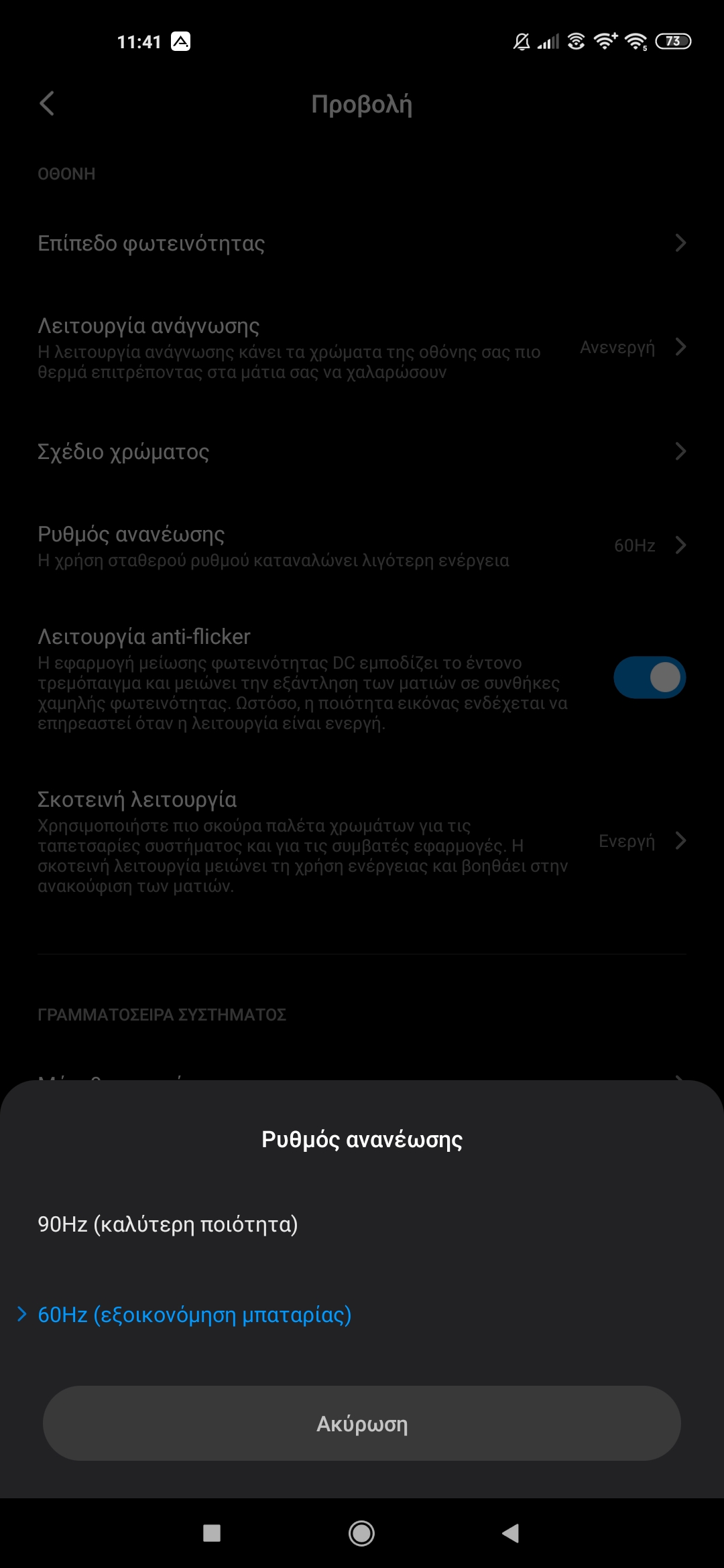Image resolution: width=724 pixels, height=1568 pixels.
Task: Tap the Ακύρωση button to cancel
Action: coord(362,1423)
